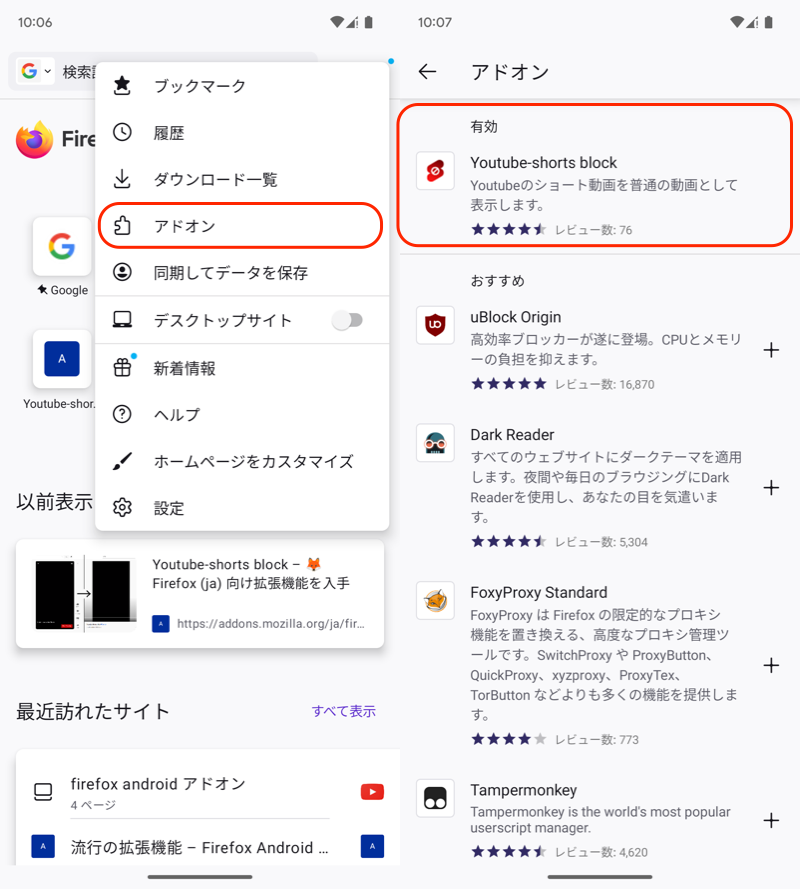Viewport: 800px width, 889px height.
Task: Add Tampermonkey with its plus icon
Action: pos(771,820)
